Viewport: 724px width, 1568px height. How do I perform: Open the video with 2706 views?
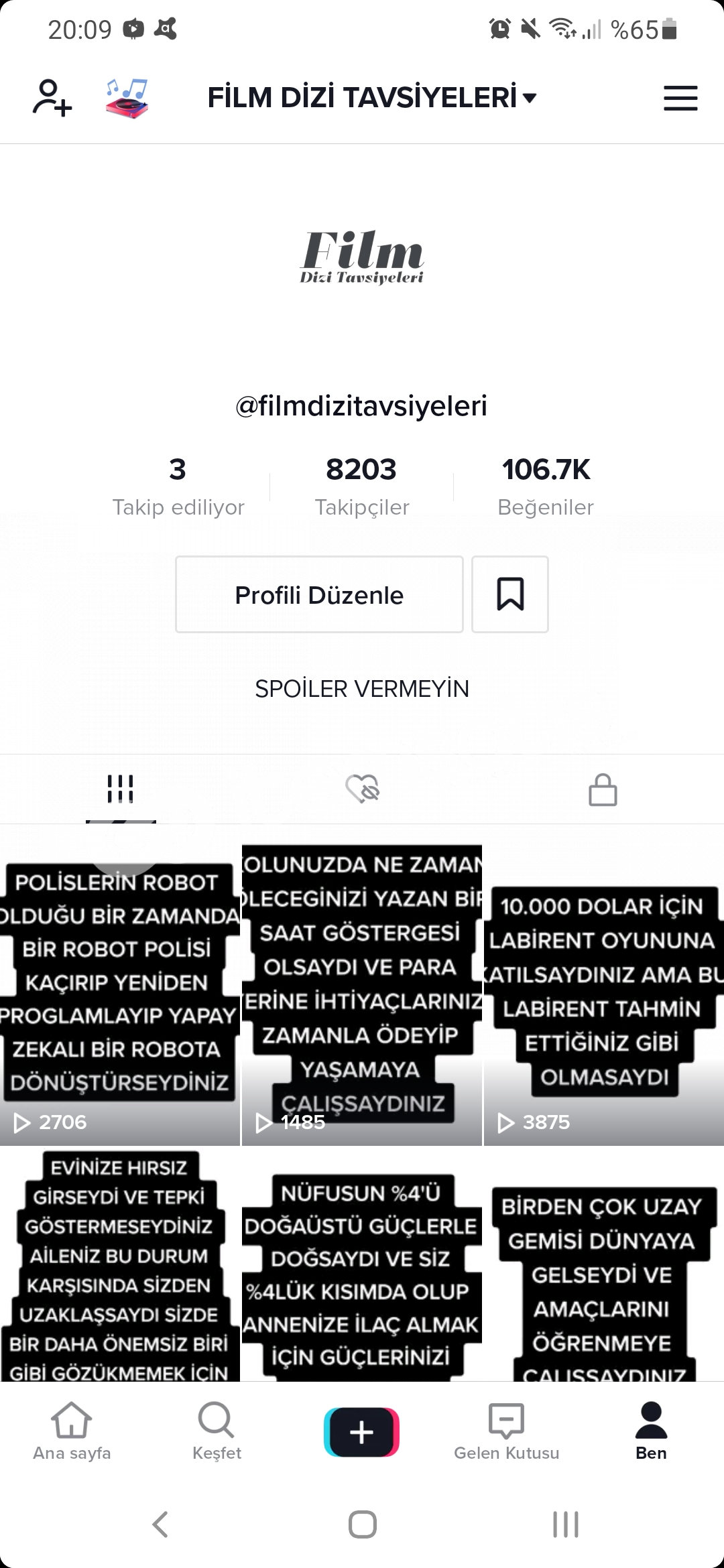[x=120, y=984]
